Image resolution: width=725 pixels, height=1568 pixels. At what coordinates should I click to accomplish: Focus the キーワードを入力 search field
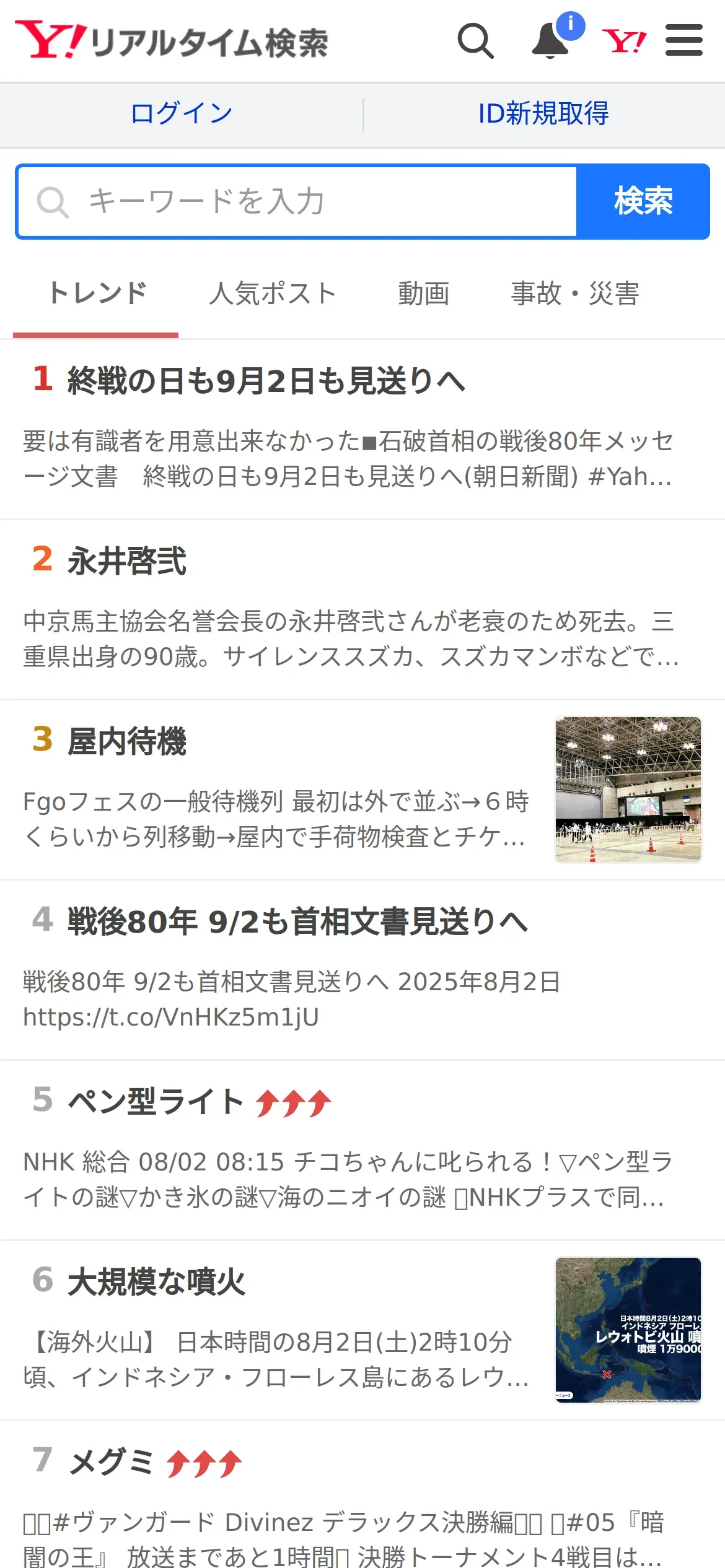297,202
